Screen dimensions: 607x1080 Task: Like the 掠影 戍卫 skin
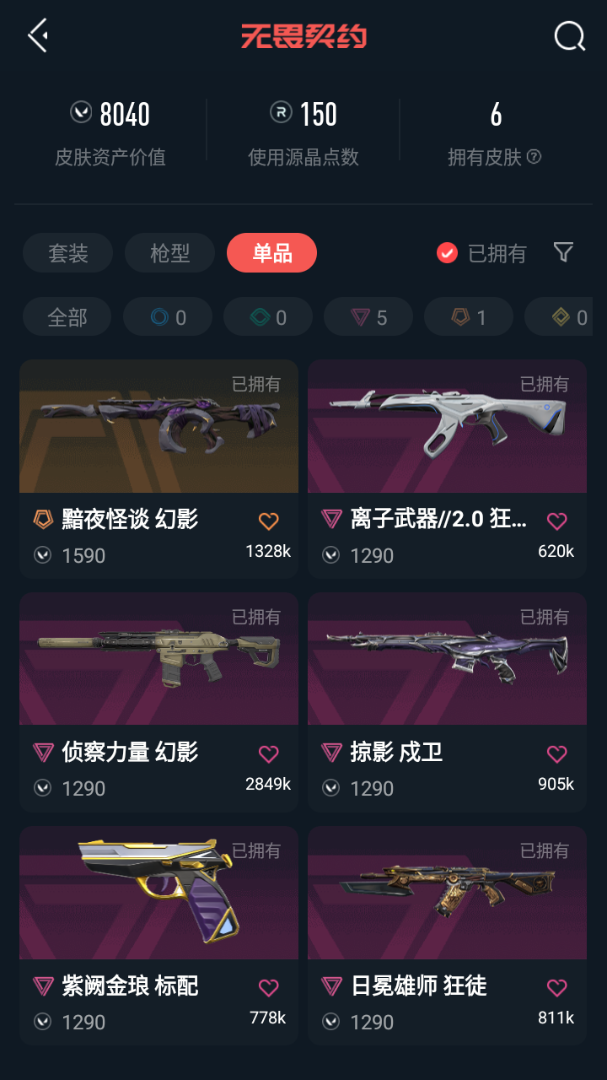click(557, 754)
